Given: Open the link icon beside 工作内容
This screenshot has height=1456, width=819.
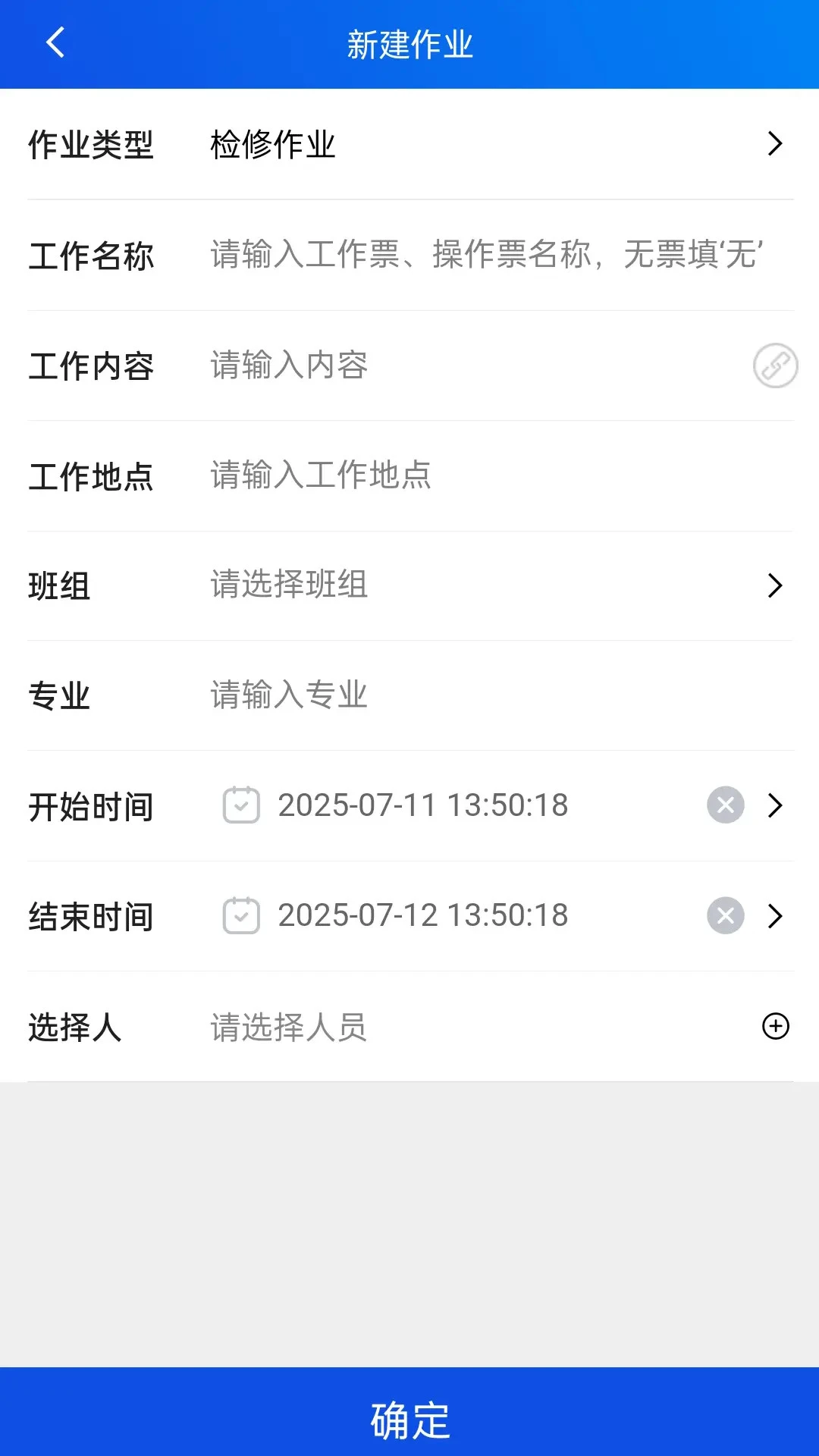Looking at the screenshot, I should click(775, 366).
